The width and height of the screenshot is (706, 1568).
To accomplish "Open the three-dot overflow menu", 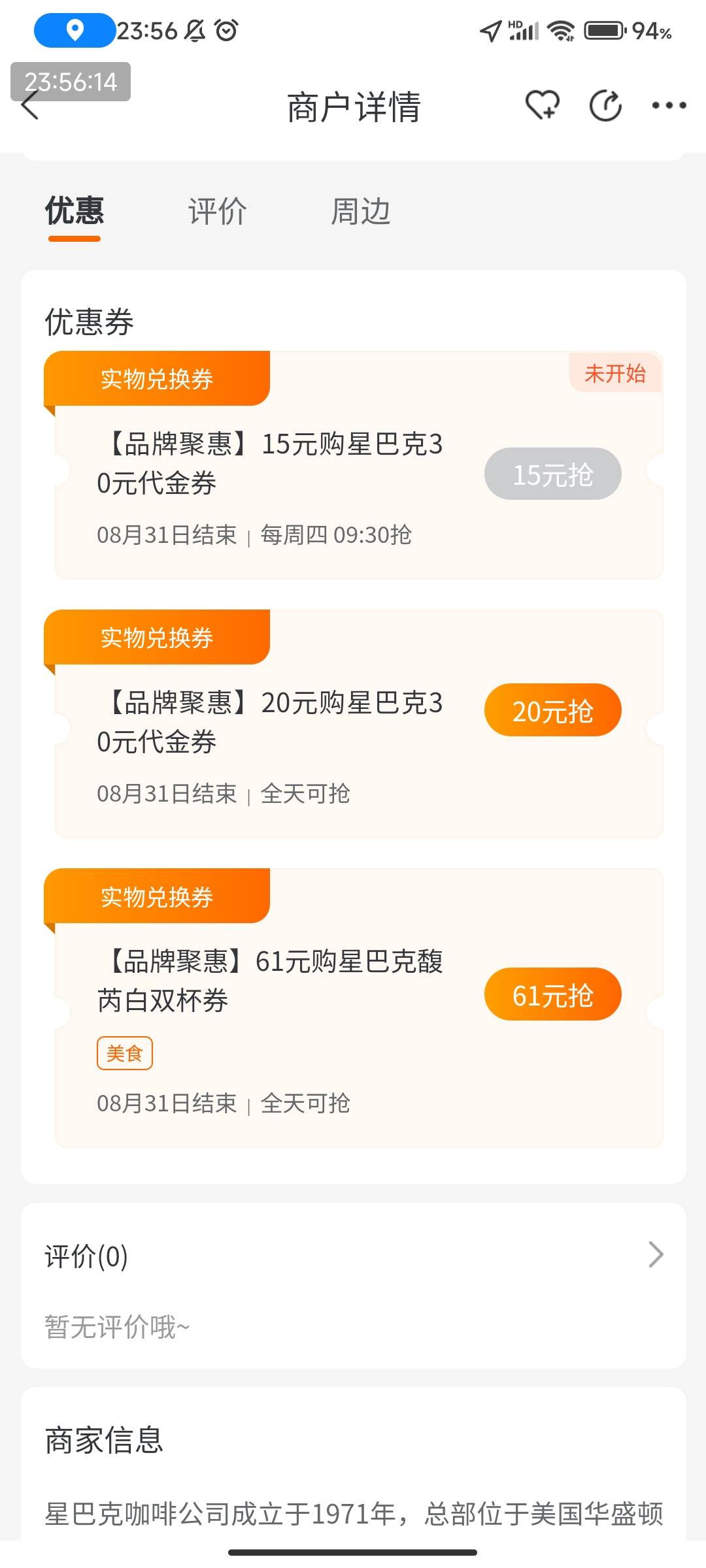I will click(669, 105).
